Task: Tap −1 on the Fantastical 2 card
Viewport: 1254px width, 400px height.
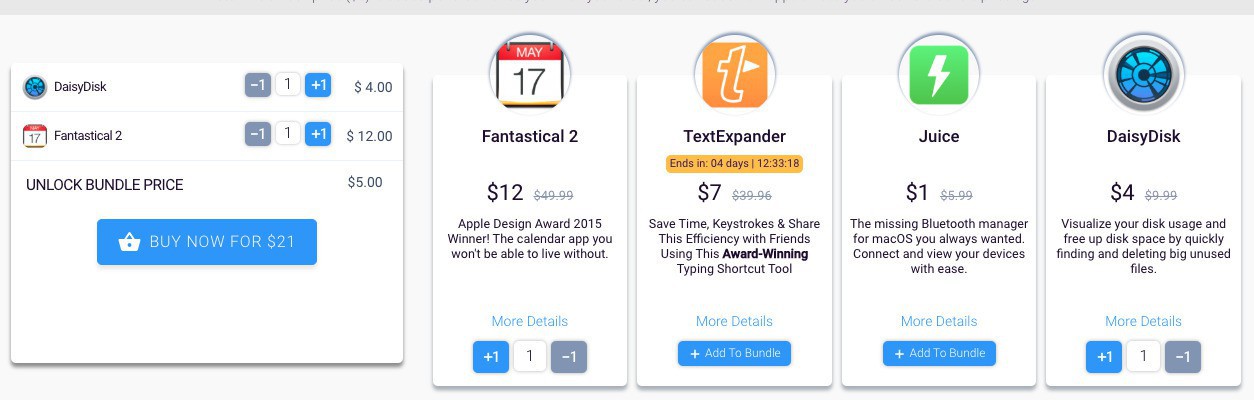Action: tap(569, 357)
